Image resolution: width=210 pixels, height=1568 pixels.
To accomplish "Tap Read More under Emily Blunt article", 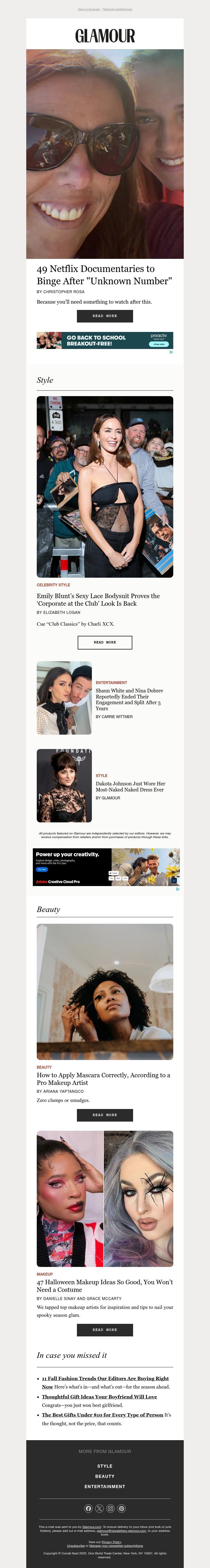I will pyautogui.click(x=104, y=642).
